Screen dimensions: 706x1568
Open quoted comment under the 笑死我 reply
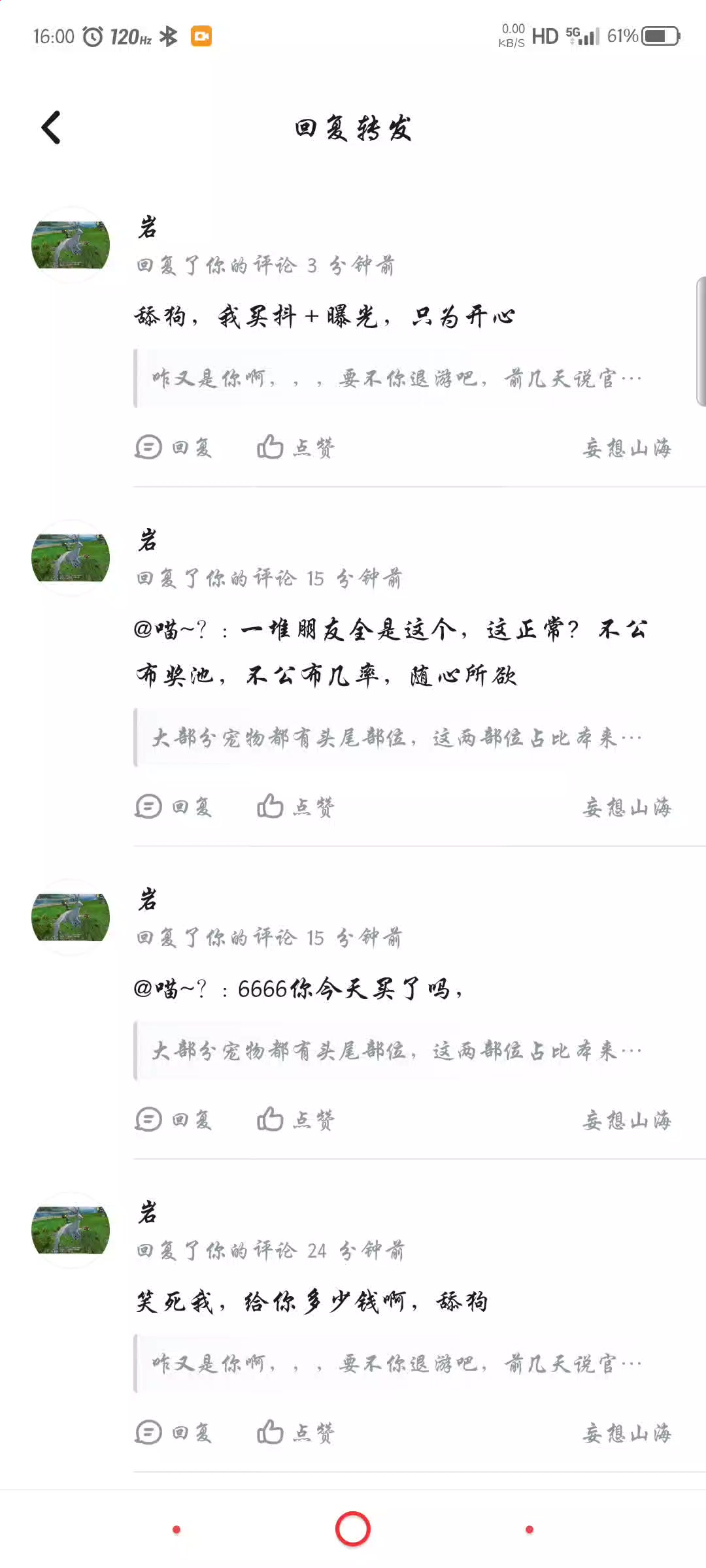pyautogui.click(x=397, y=1364)
